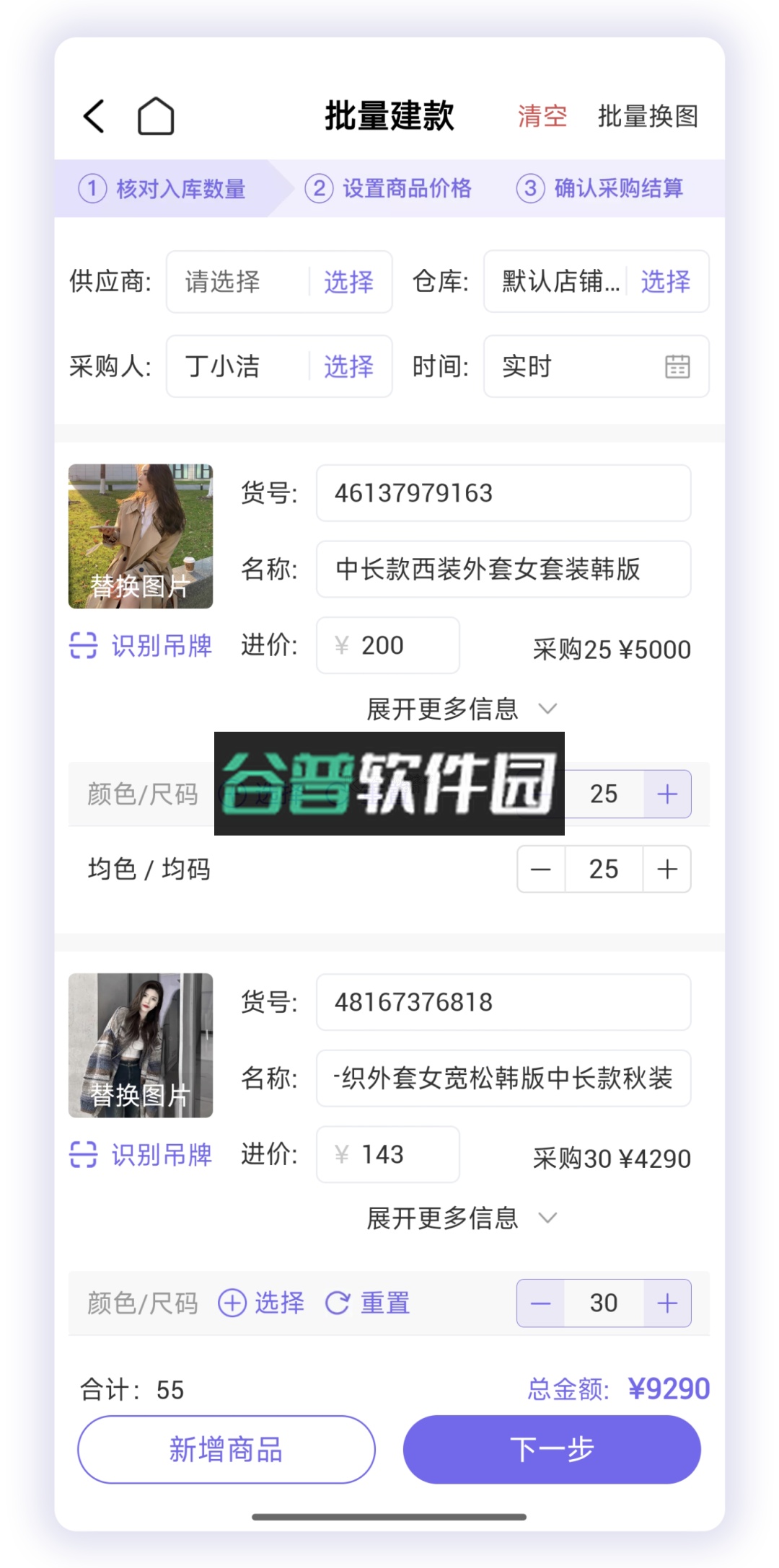Increase quantity 25 using plus stepper
The height and width of the screenshot is (1568, 779).
pos(666,793)
